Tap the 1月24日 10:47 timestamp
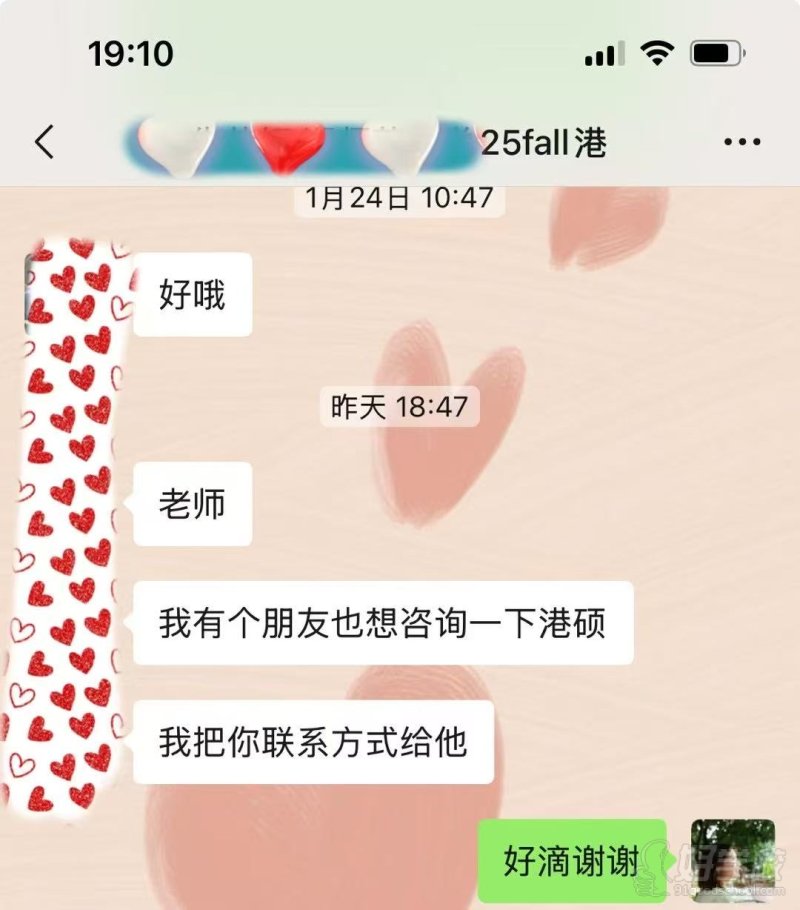The height and width of the screenshot is (910, 800). pyautogui.click(x=399, y=197)
